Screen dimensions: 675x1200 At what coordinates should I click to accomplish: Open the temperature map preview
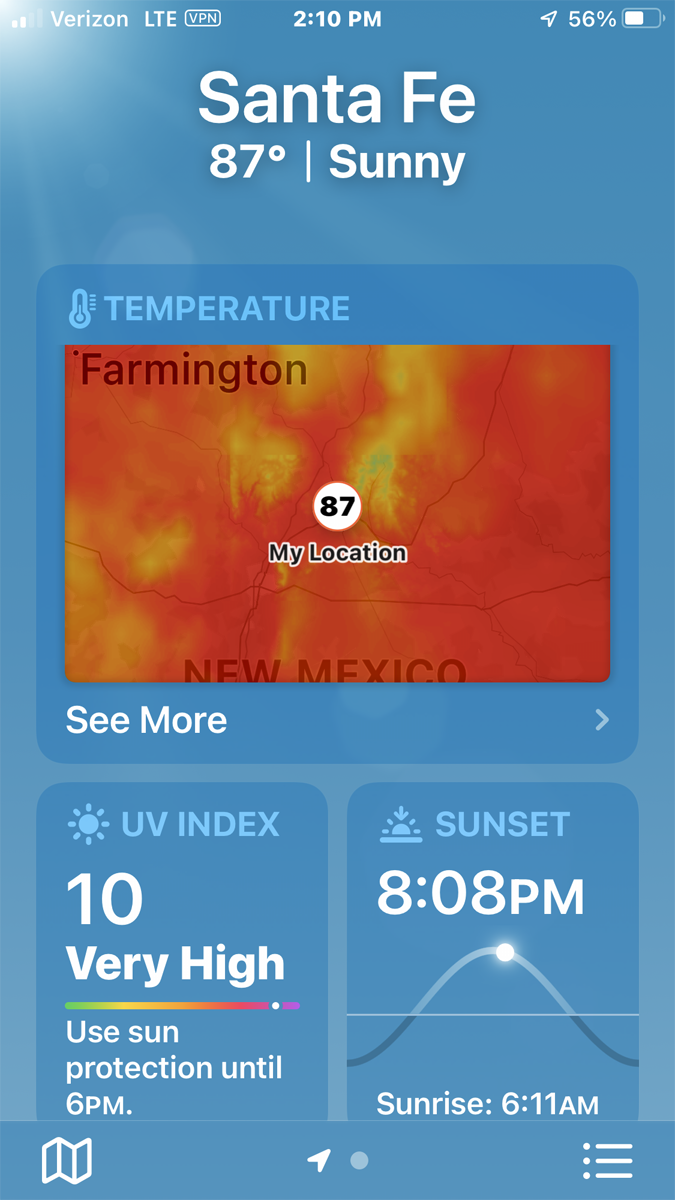[337, 513]
